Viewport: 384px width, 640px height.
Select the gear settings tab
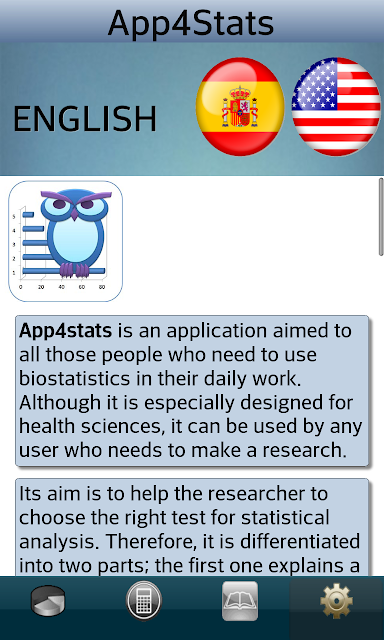(x=336, y=601)
